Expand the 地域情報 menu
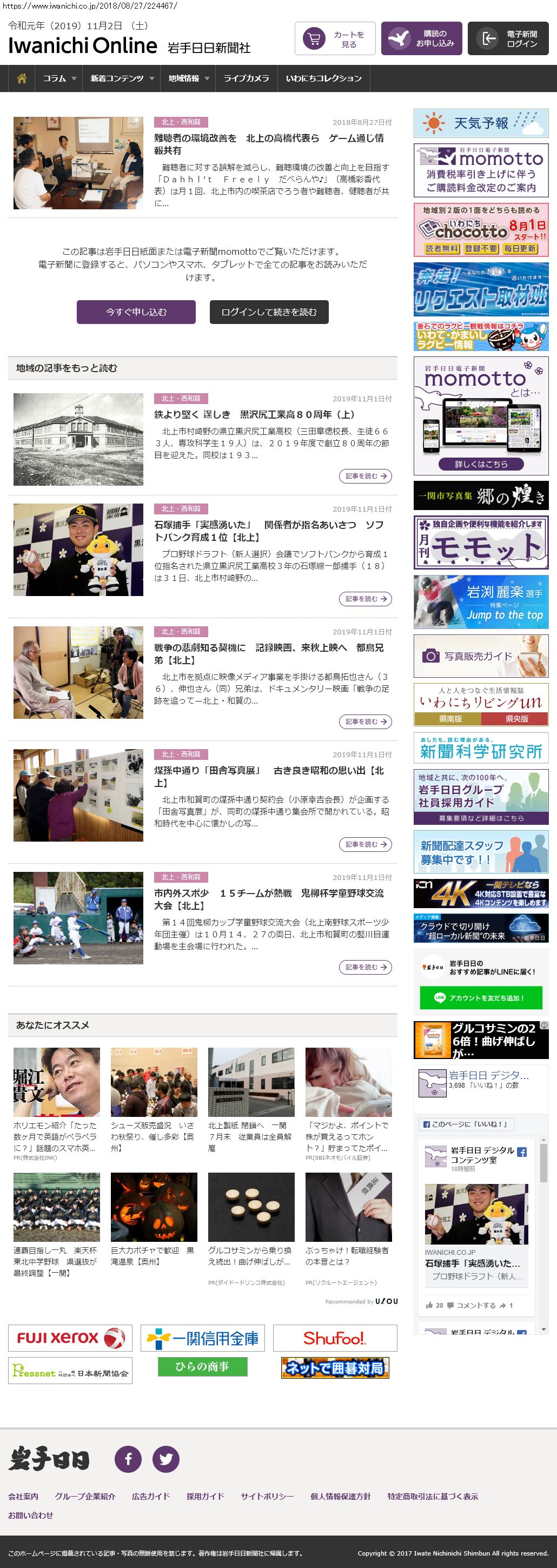The width and height of the screenshot is (557, 1568). pyautogui.click(x=188, y=78)
